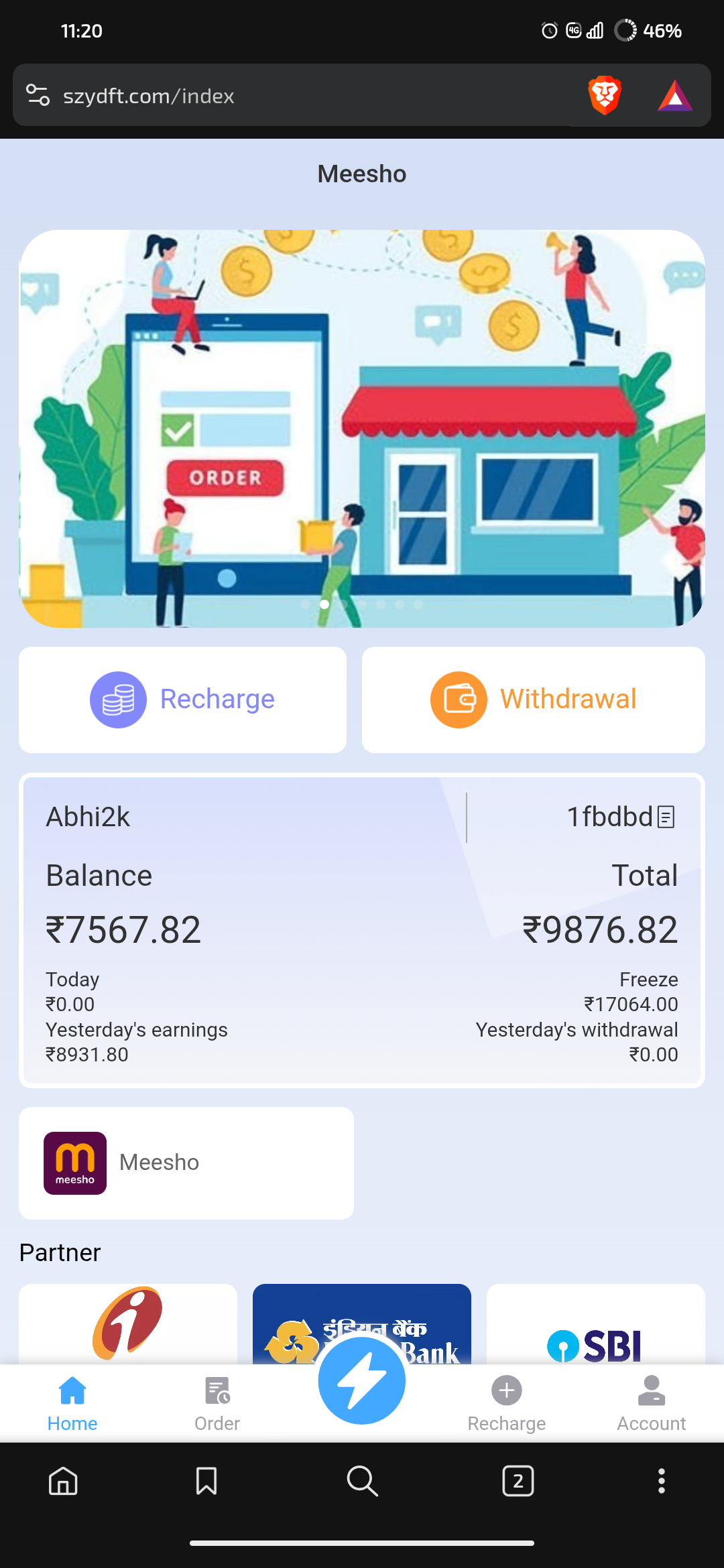This screenshot has height=1568, width=724.
Task: Edit the szydft.com address bar
Action: click(x=302, y=96)
